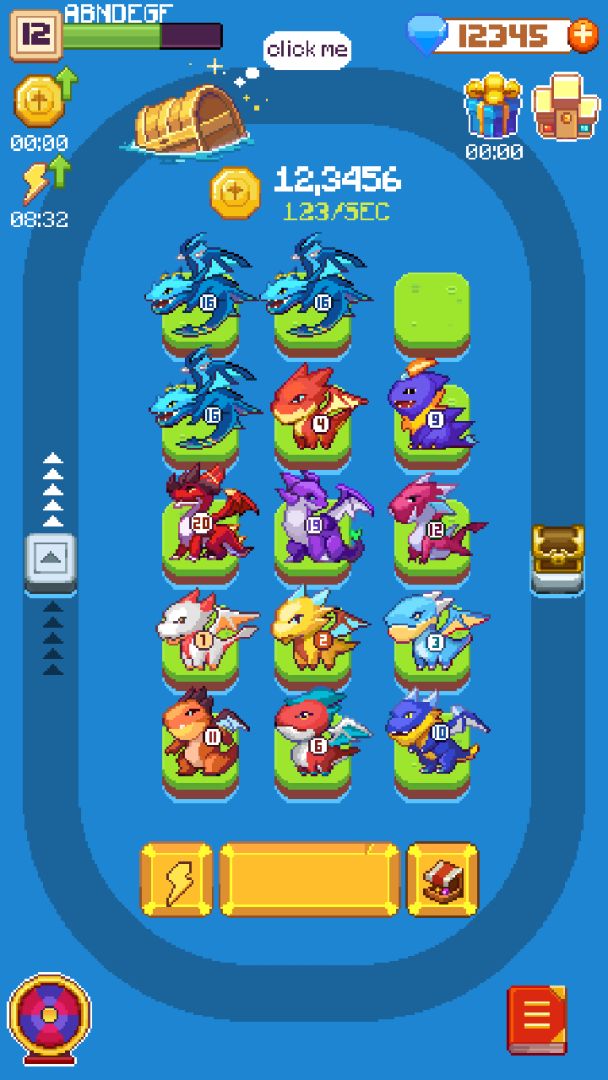Image resolution: width=608 pixels, height=1080 pixels.
Task: Activate the coin income boost
Action: point(40,100)
